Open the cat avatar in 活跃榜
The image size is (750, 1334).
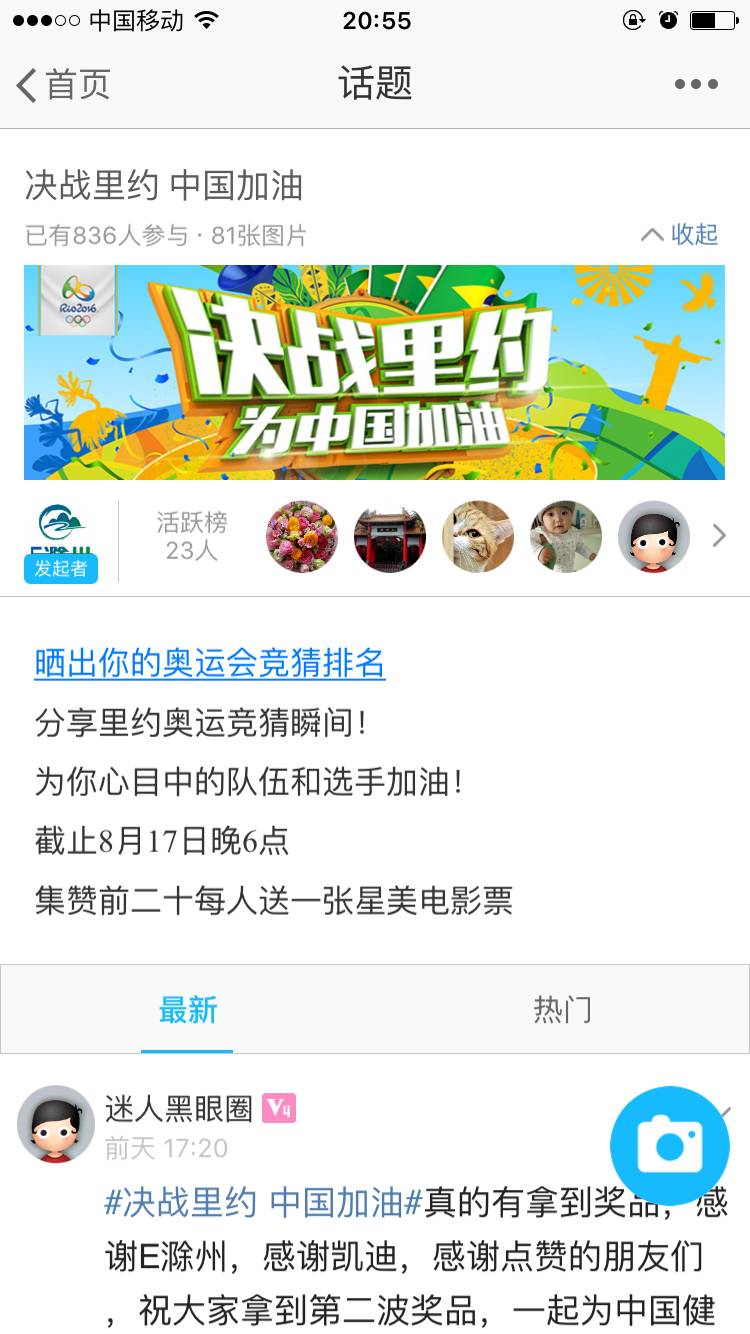point(478,537)
